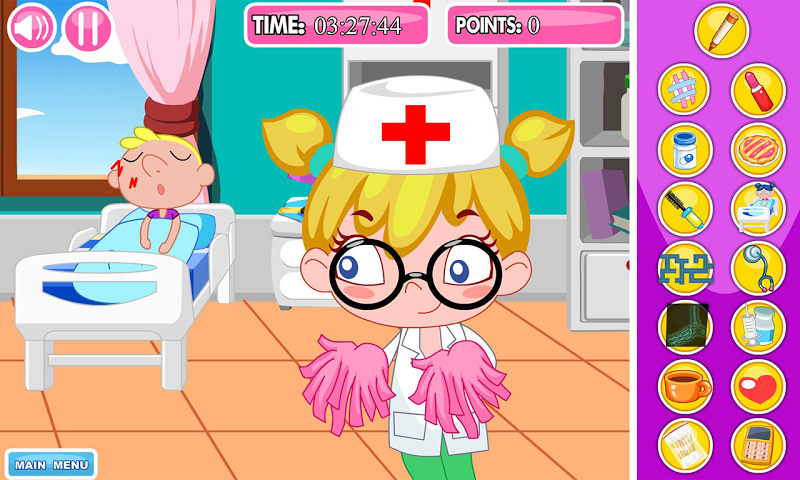Choose the medicine bottles item

click(758, 326)
